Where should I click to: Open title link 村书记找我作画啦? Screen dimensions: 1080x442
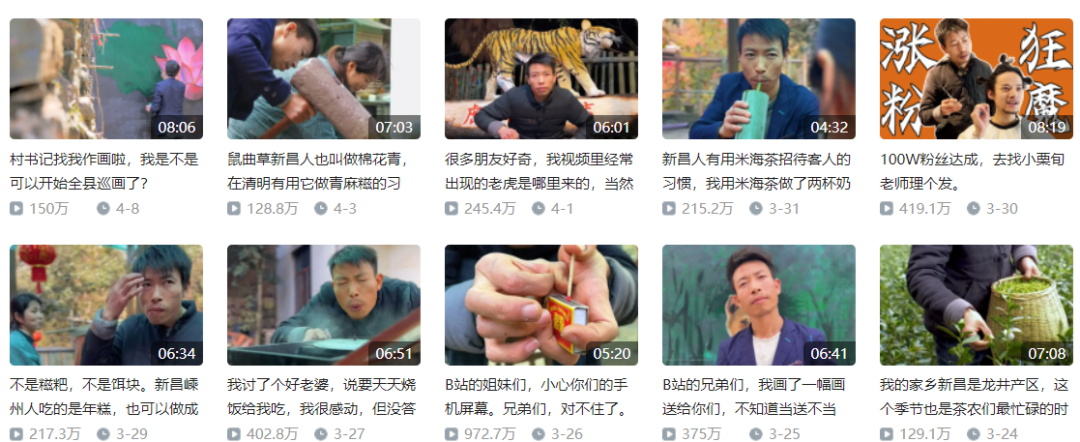pyautogui.click(x=104, y=171)
